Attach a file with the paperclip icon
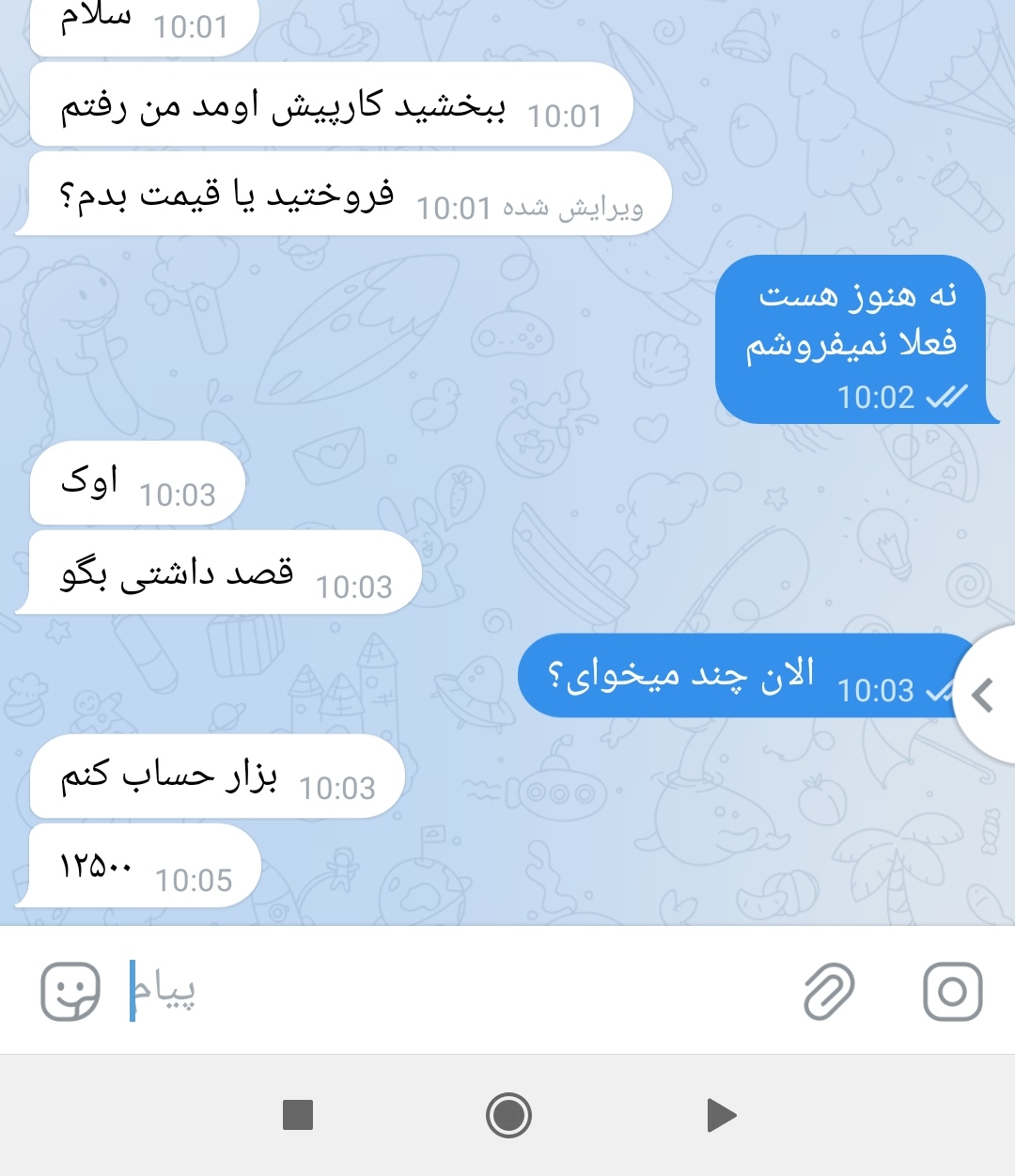1015x1176 pixels. click(x=829, y=991)
